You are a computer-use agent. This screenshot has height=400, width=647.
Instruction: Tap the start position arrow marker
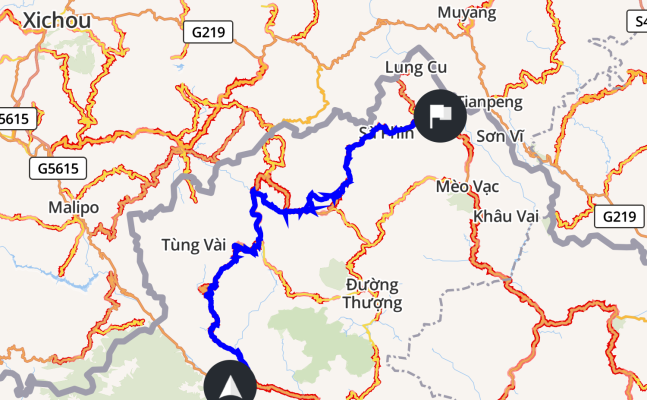click(230, 387)
